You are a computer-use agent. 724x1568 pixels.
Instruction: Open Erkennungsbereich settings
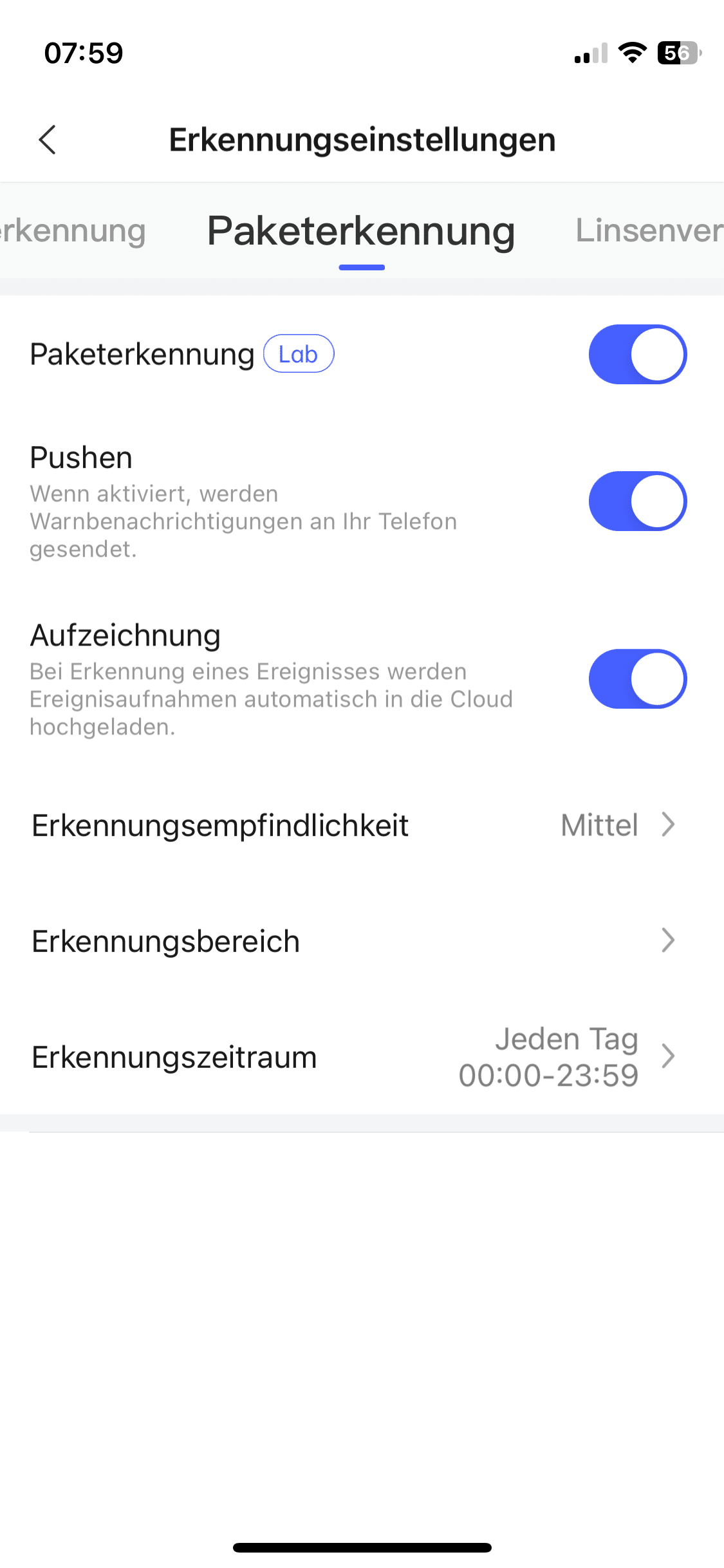(x=360, y=941)
